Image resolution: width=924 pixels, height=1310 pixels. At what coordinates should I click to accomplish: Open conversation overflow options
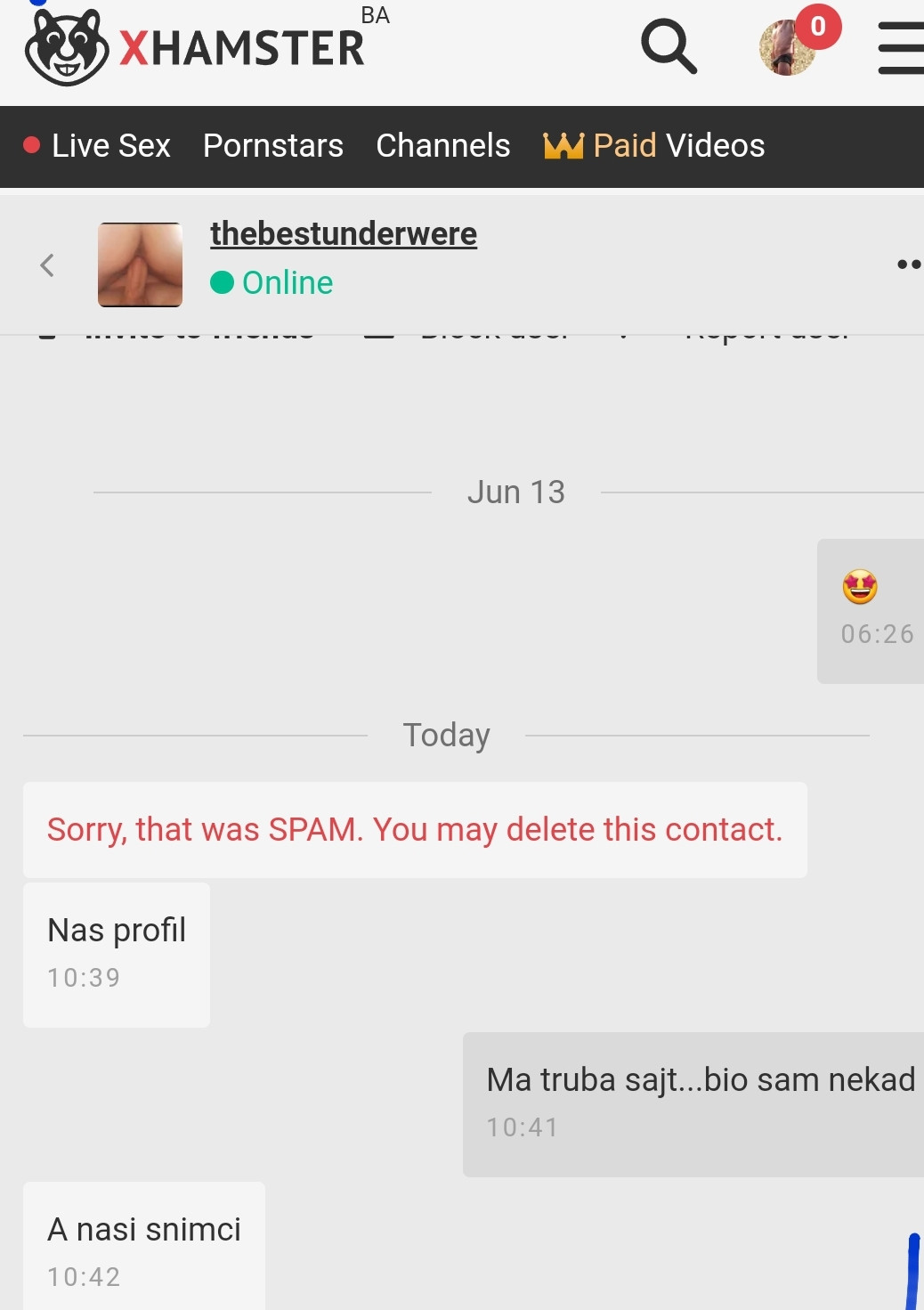[x=908, y=264]
